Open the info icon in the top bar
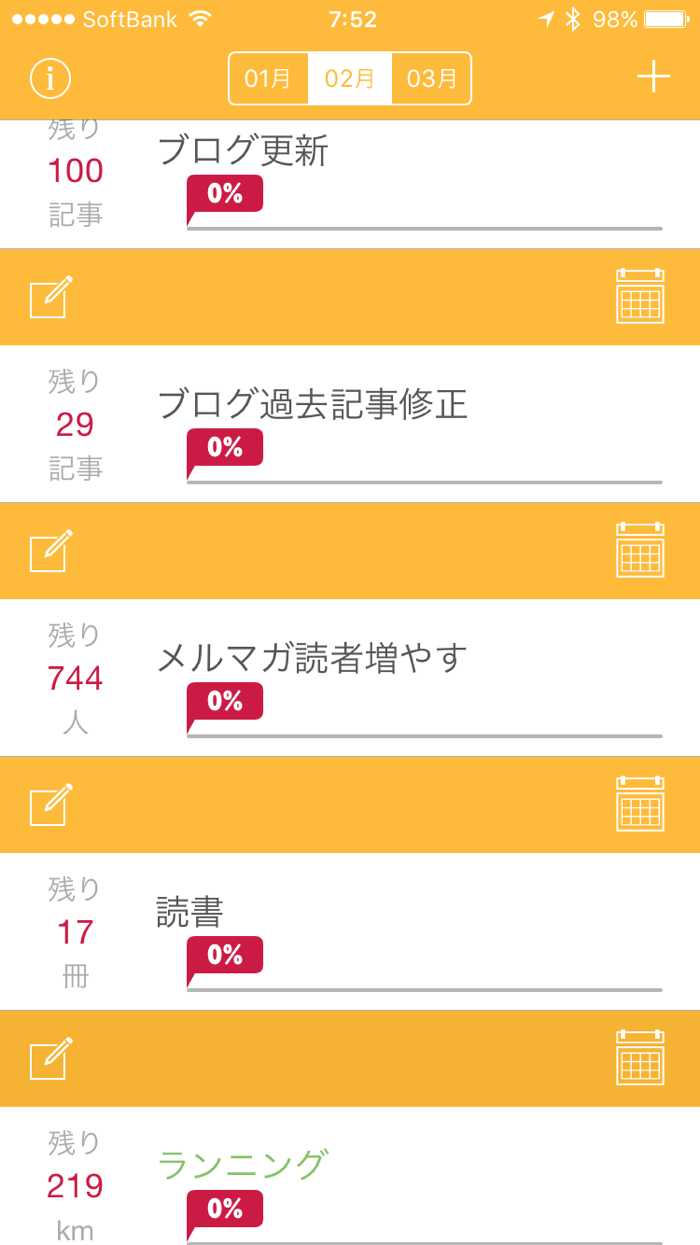This screenshot has width=700, height=1245. pos(50,78)
